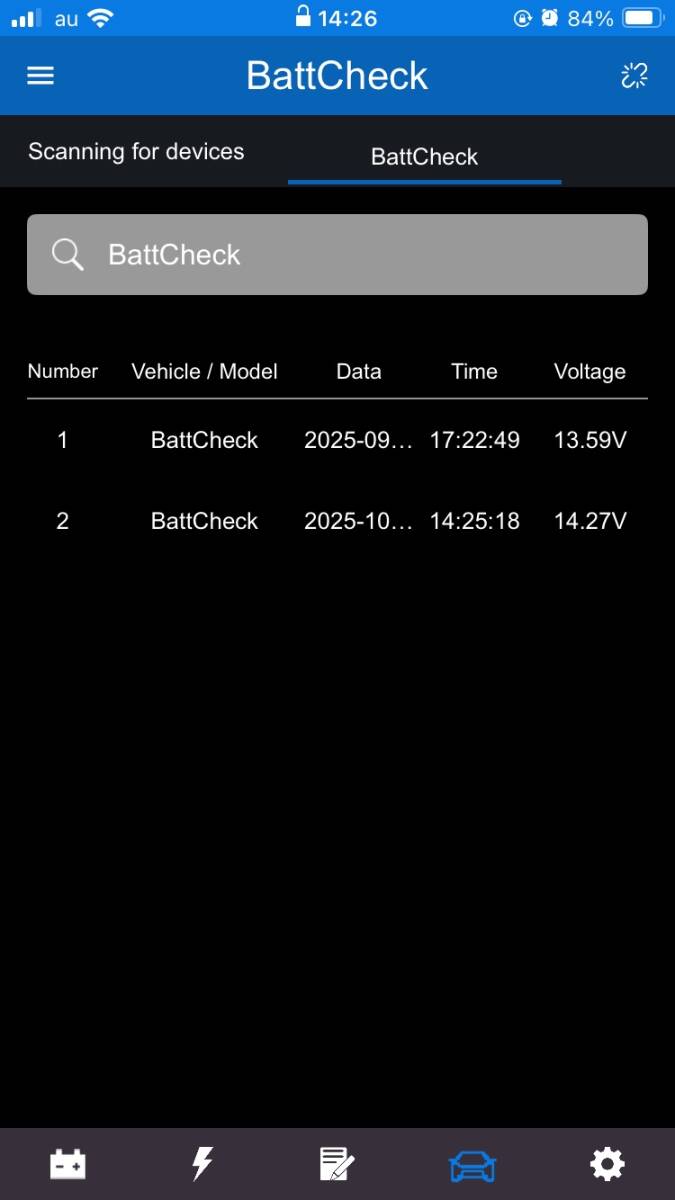675x1200 pixels.
Task: Go to the battery test tab
Action: click(x=68, y=1164)
